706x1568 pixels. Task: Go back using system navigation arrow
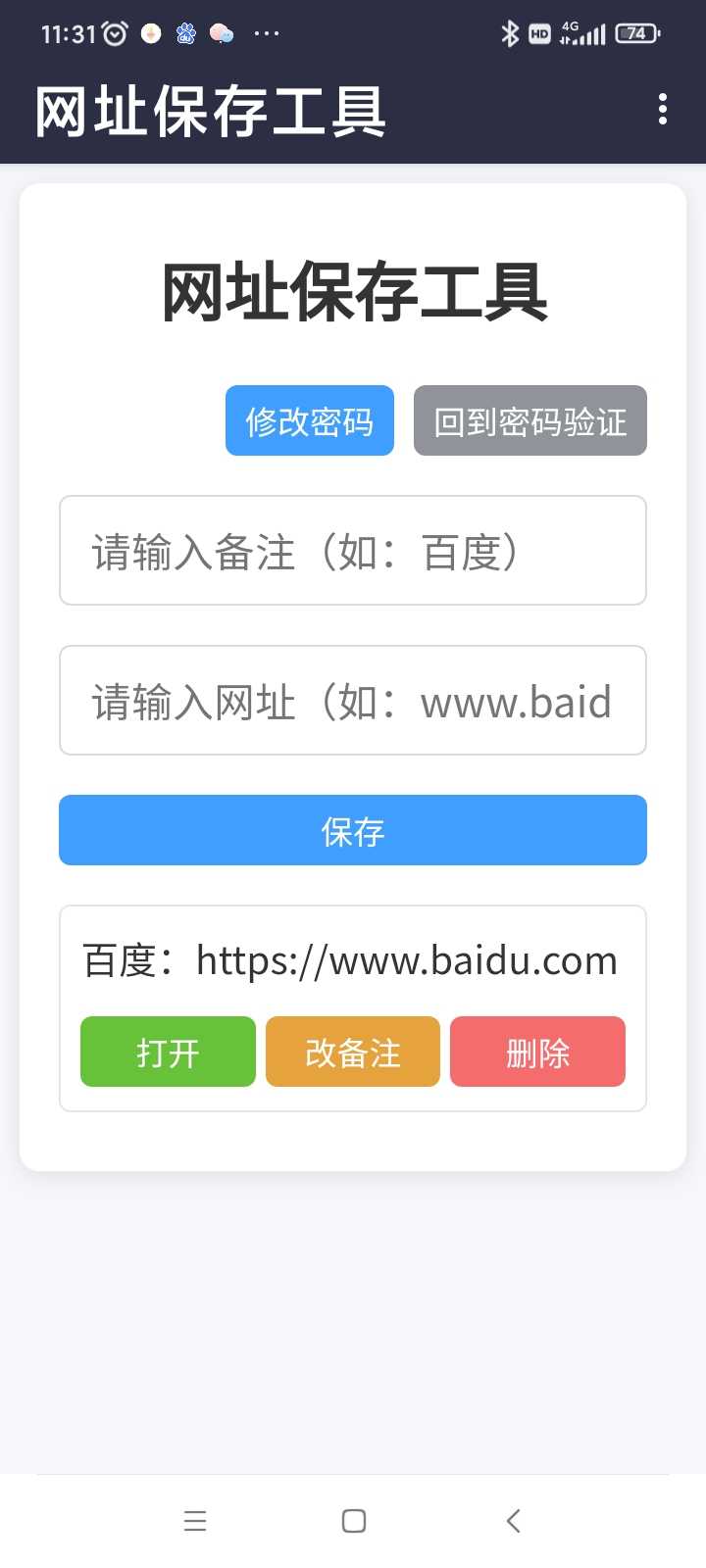coord(513,1521)
